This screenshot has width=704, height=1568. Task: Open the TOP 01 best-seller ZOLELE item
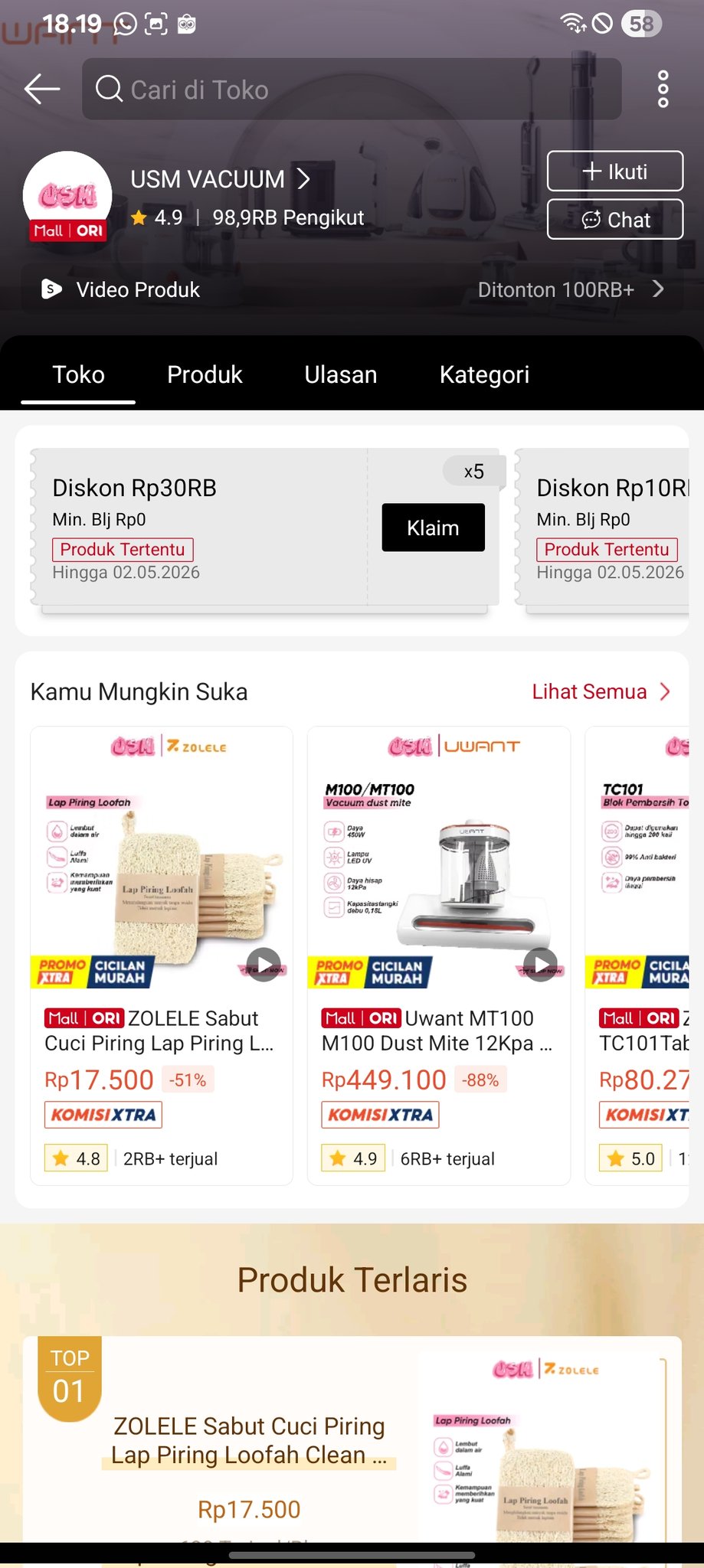[352, 1439]
